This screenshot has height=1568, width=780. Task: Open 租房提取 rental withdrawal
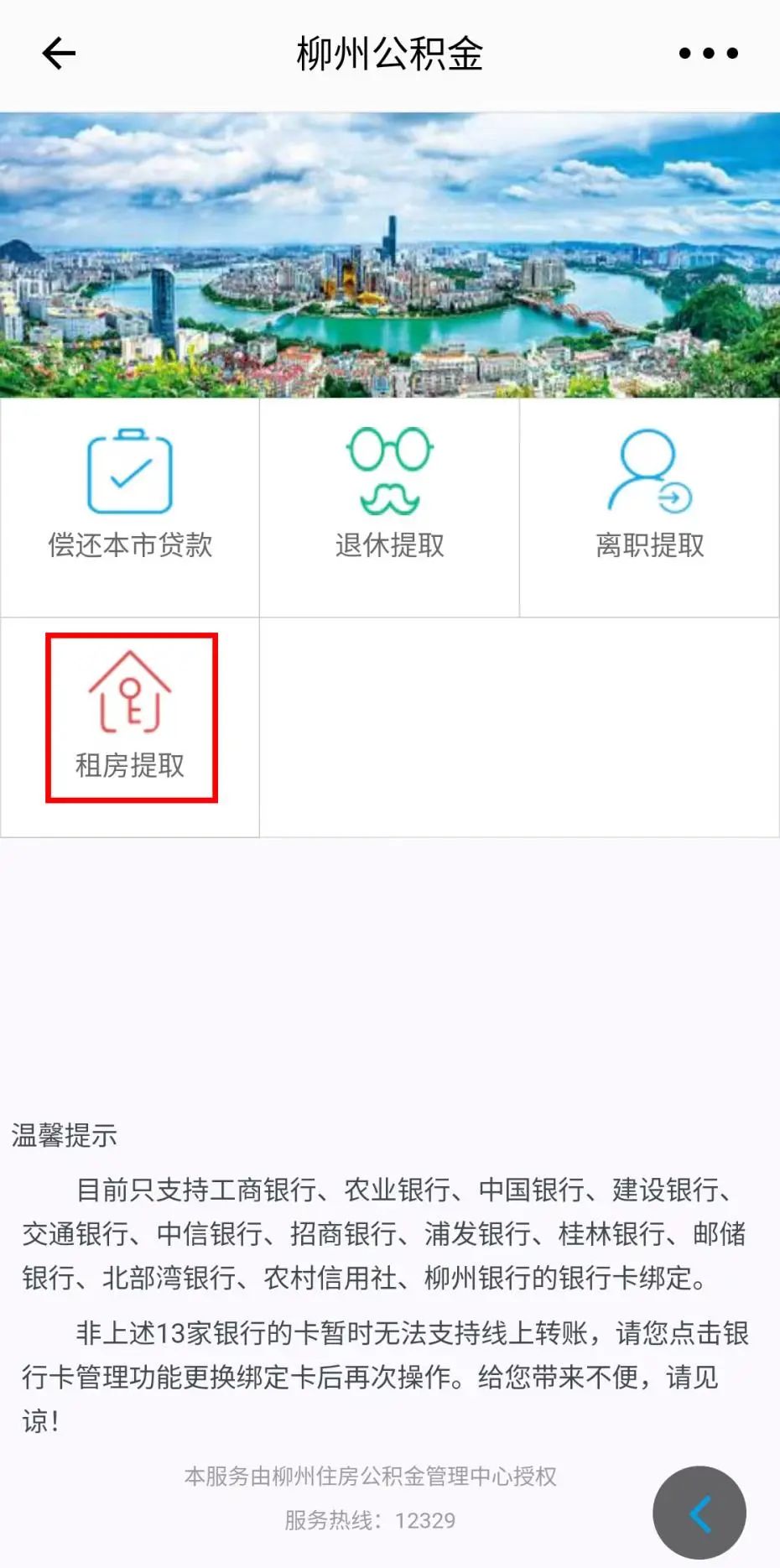point(131,718)
